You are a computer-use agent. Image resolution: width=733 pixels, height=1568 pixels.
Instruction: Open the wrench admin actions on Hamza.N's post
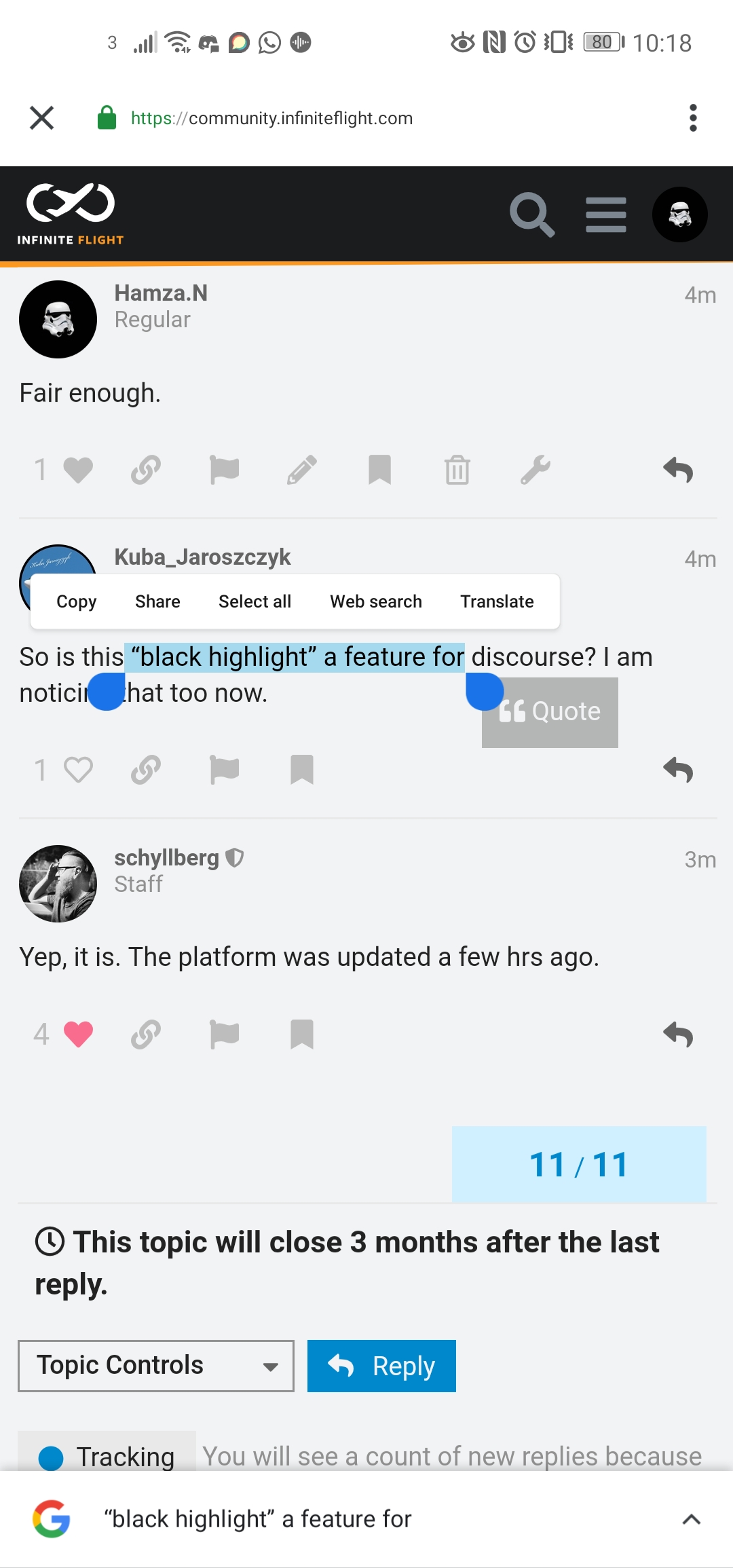click(x=535, y=470)
